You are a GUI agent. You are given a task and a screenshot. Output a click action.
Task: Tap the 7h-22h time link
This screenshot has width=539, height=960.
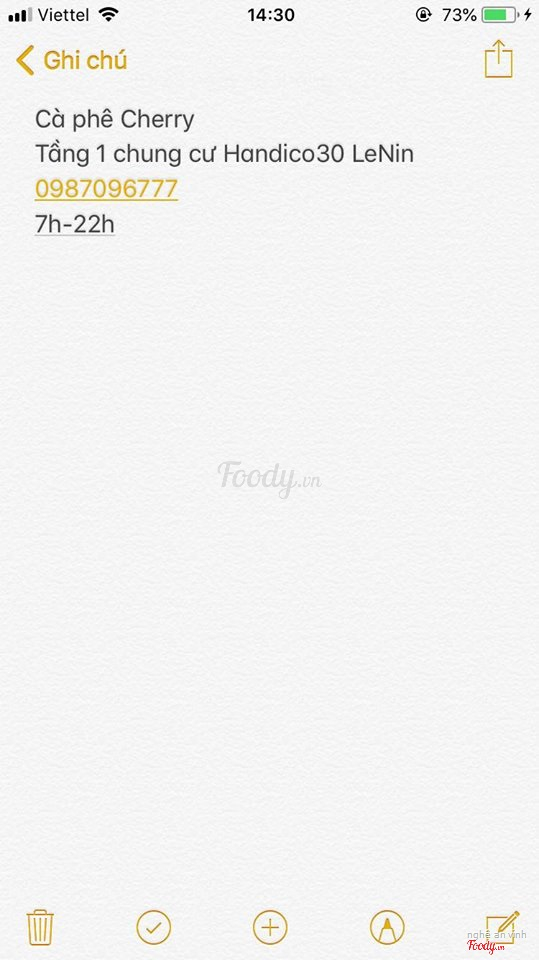coord(75,224)
